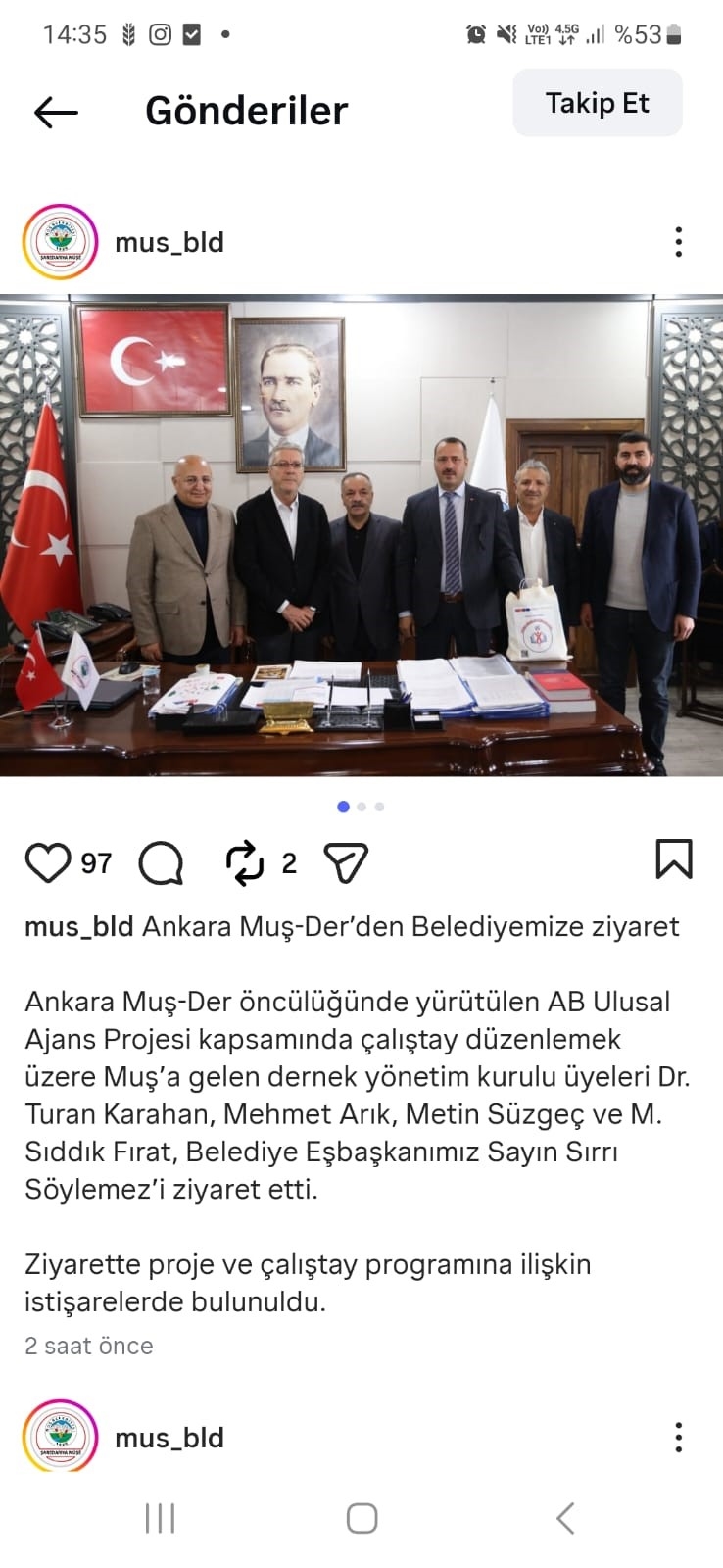Go to the phone's home screen

pos(361,1518)
